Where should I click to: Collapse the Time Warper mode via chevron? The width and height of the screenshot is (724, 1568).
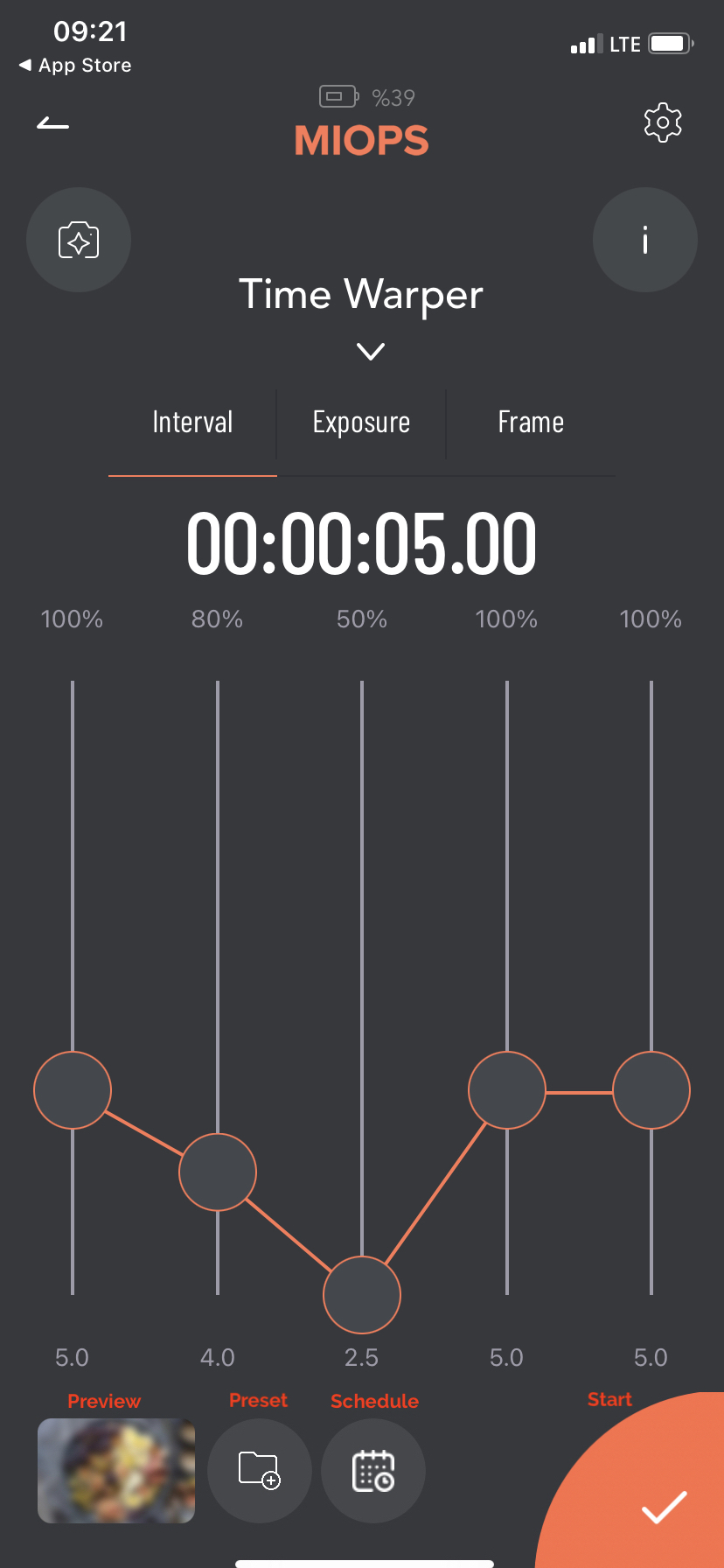pyautogui.click(x=370, y=350)
